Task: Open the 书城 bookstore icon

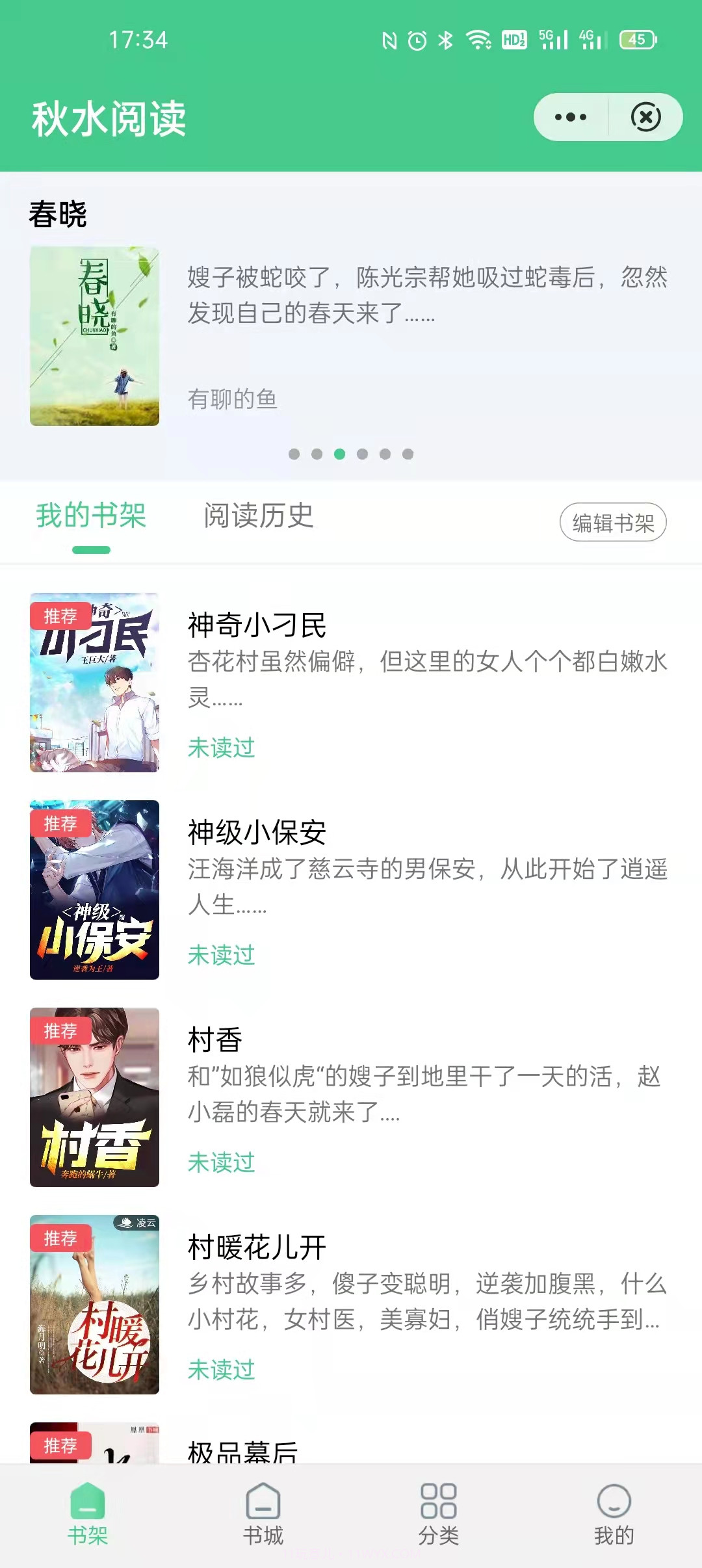Action: click(x=263, y=1500)
